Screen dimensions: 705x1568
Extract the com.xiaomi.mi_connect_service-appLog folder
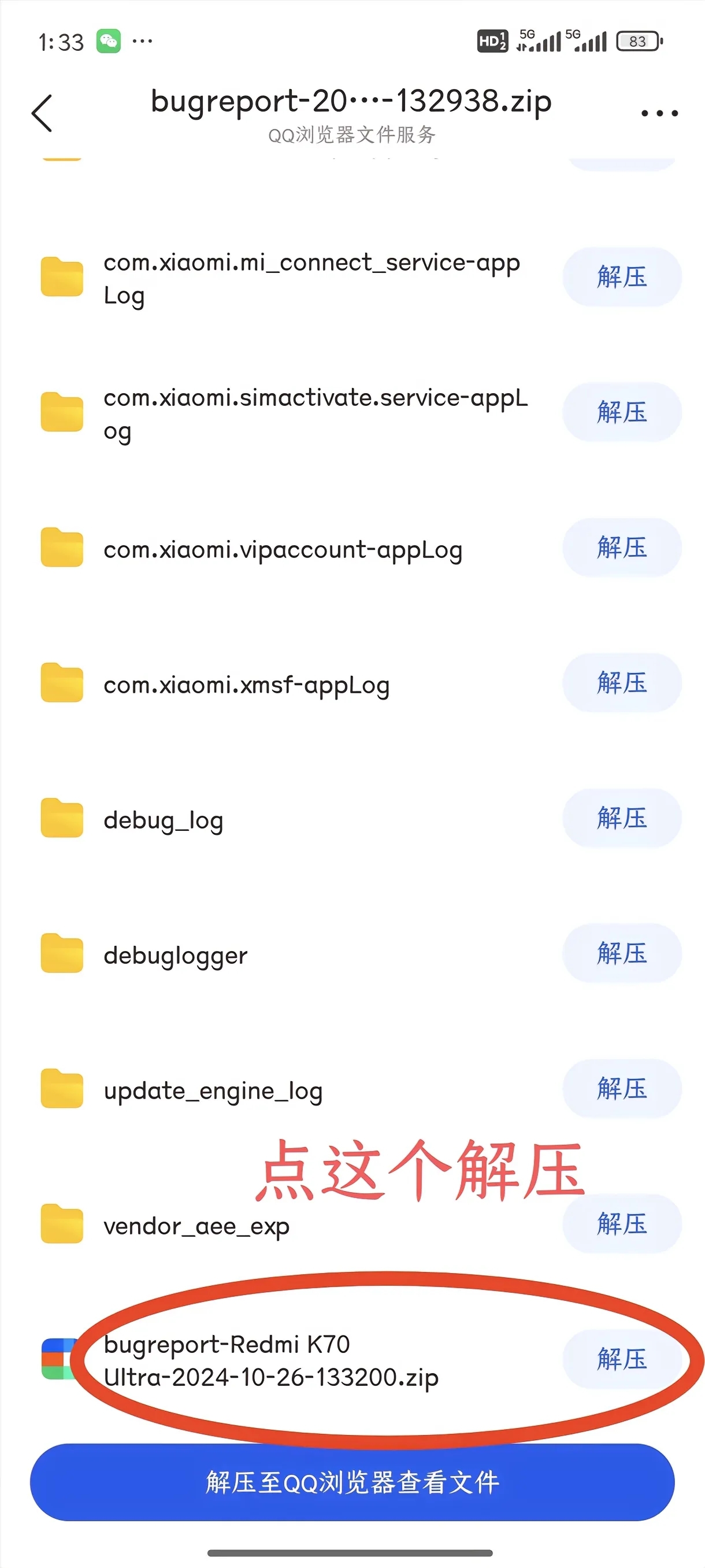[x=621, y=277]
